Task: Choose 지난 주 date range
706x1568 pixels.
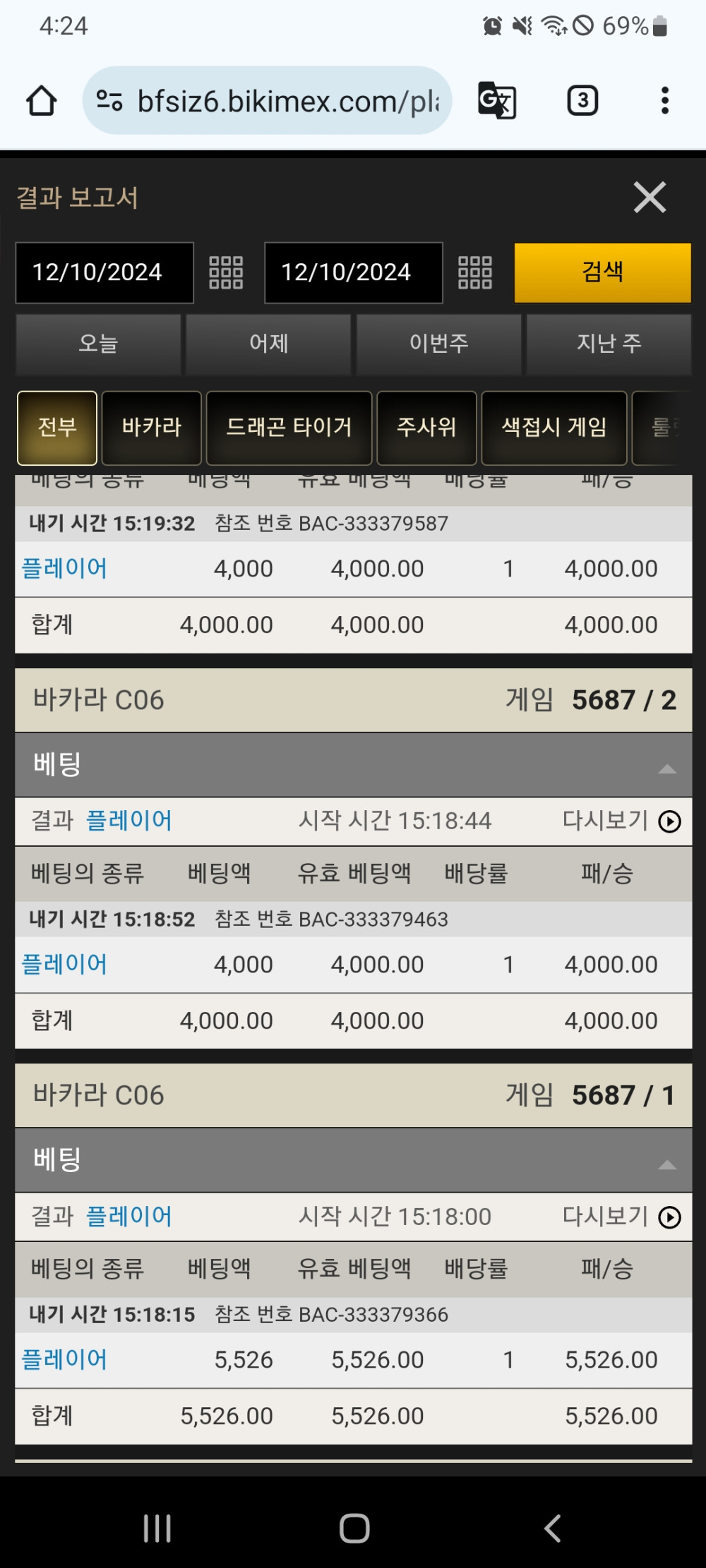Action: tap(609, 344)
